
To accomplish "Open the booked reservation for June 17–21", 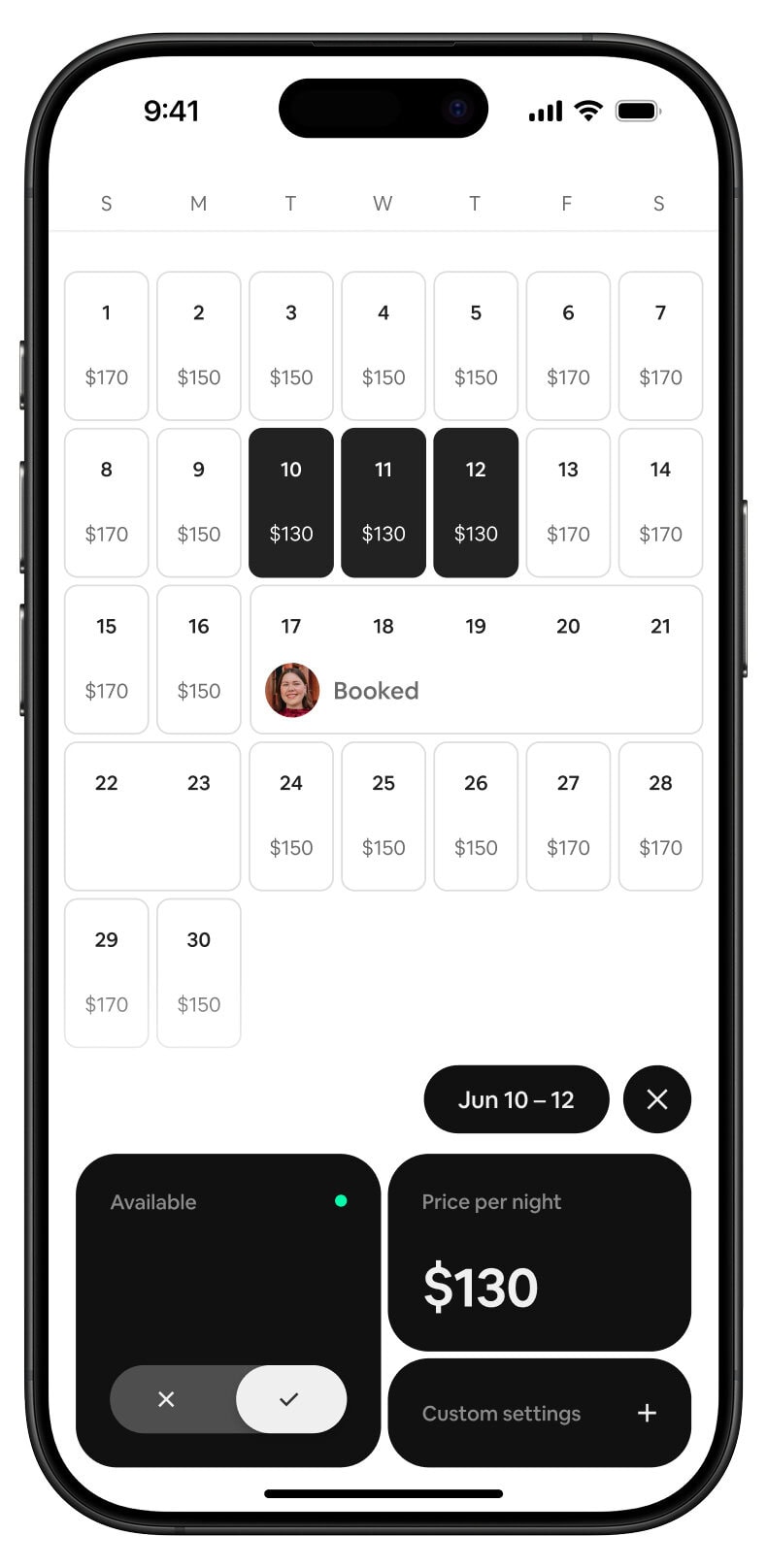I will tap(475, 660).
